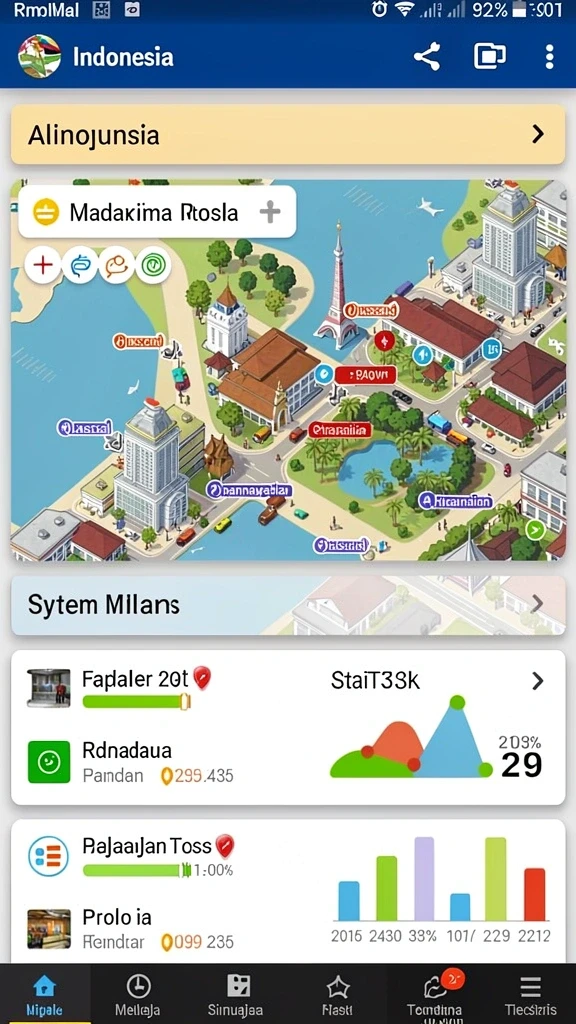Switch to the Mipale home tab

pos(44,994)
